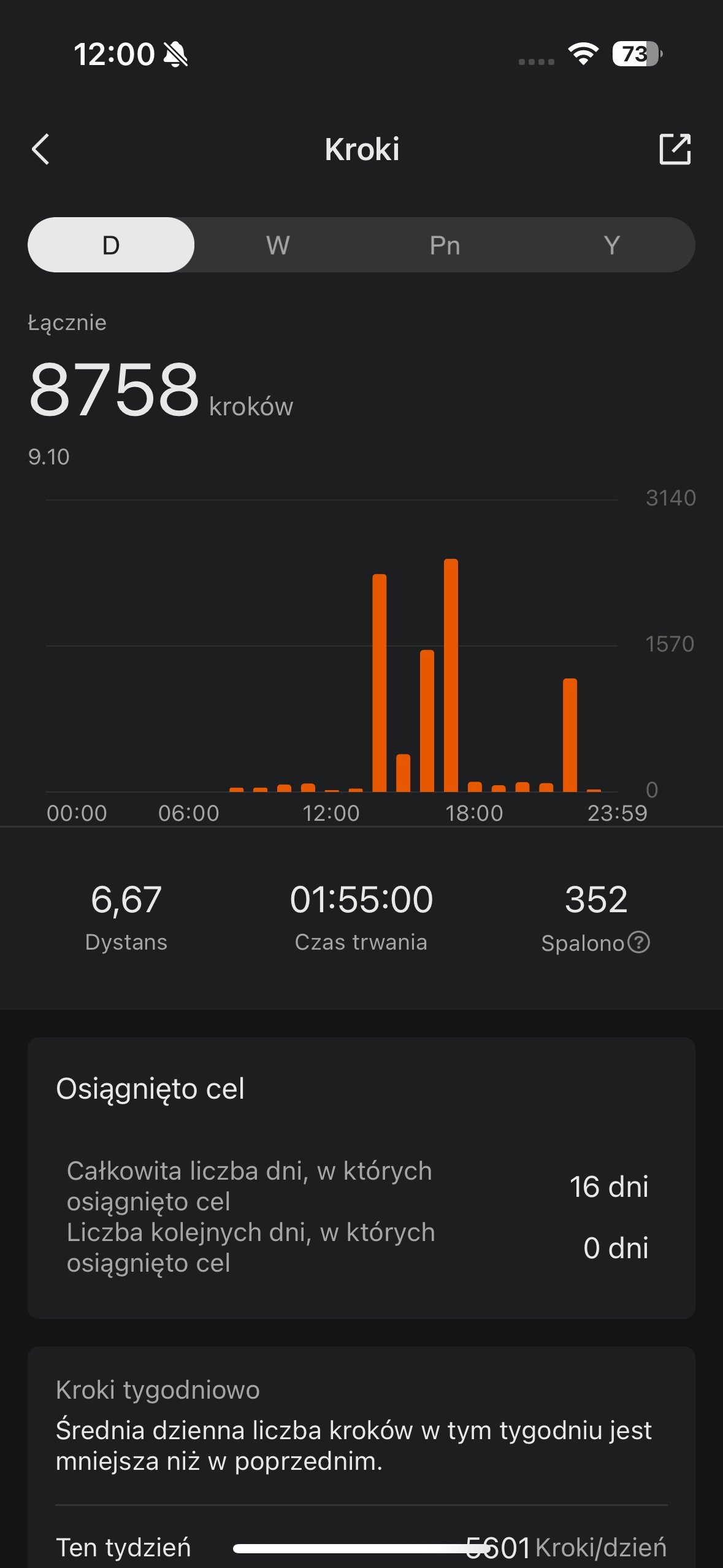Switch to the Pn tab

click(x=445, y=245)
